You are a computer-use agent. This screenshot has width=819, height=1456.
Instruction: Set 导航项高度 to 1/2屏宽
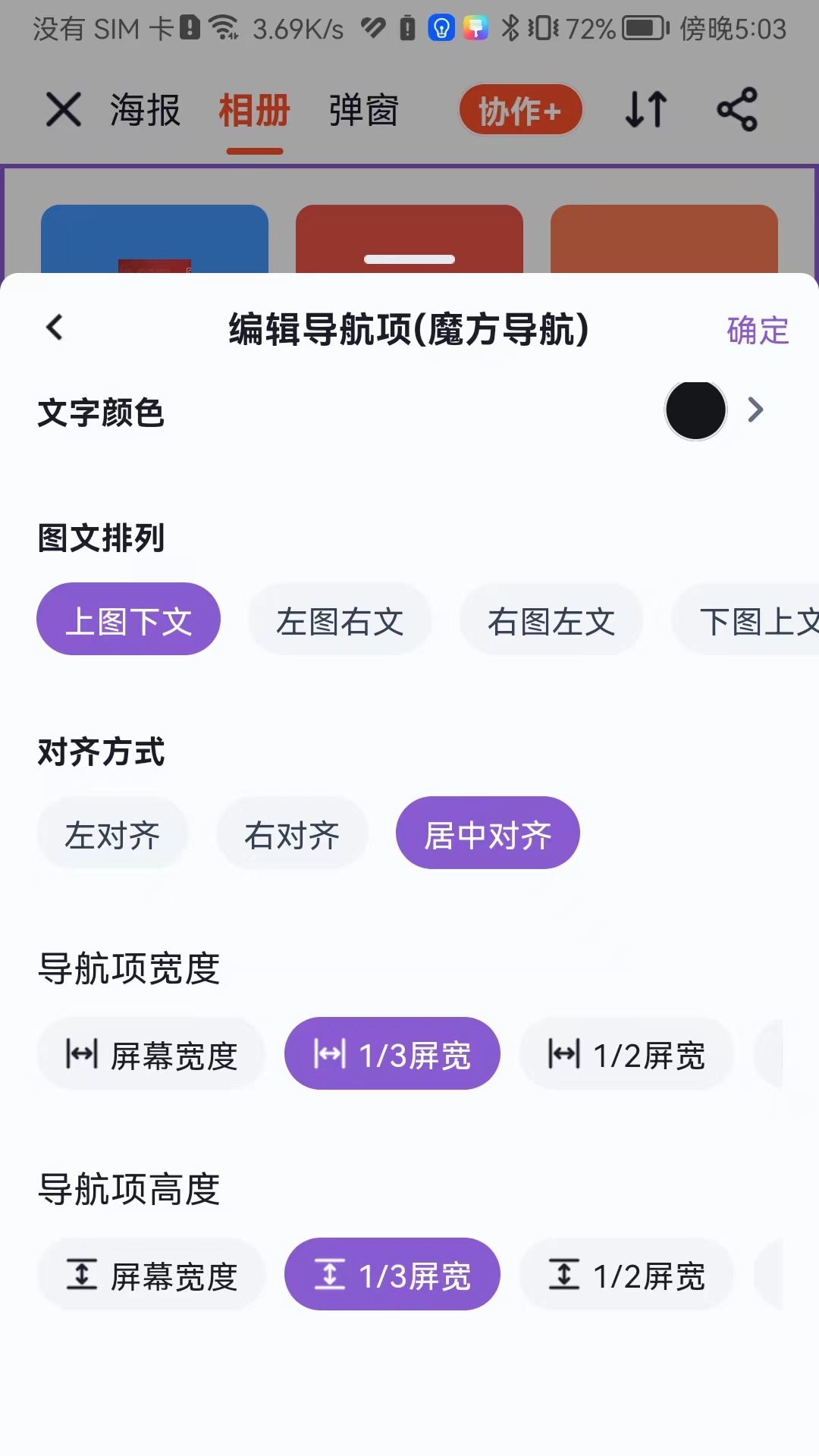click(x=626, y=1274)
